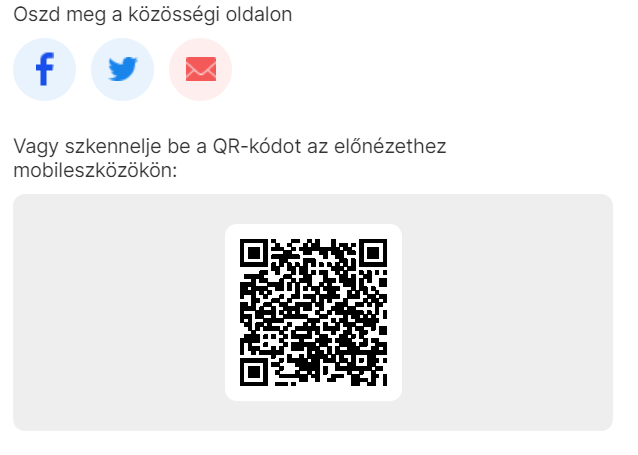Share by email envelope icon

tap(200, 70)
